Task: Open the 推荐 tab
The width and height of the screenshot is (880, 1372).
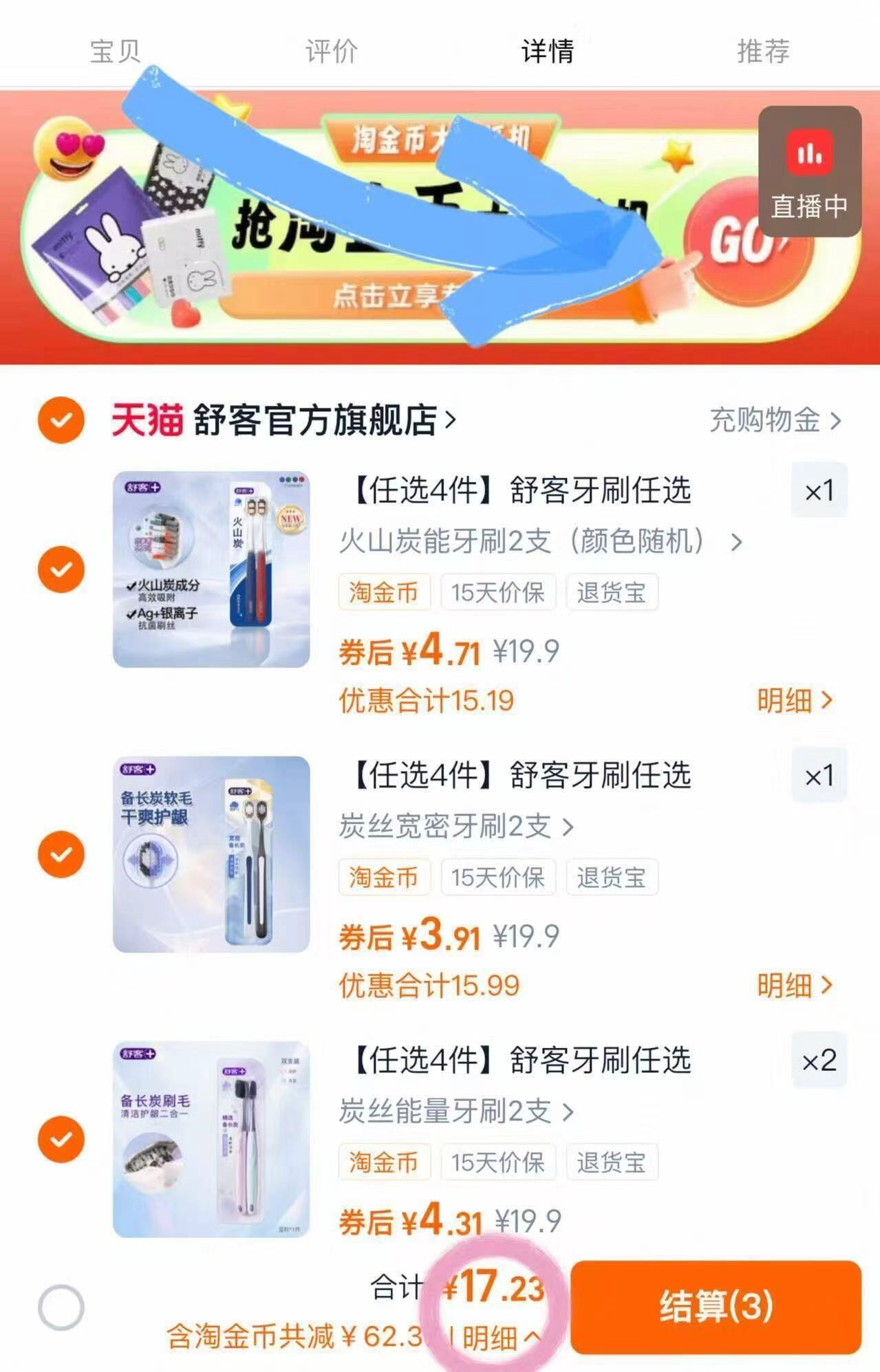Action: click(x=764, y=50)
